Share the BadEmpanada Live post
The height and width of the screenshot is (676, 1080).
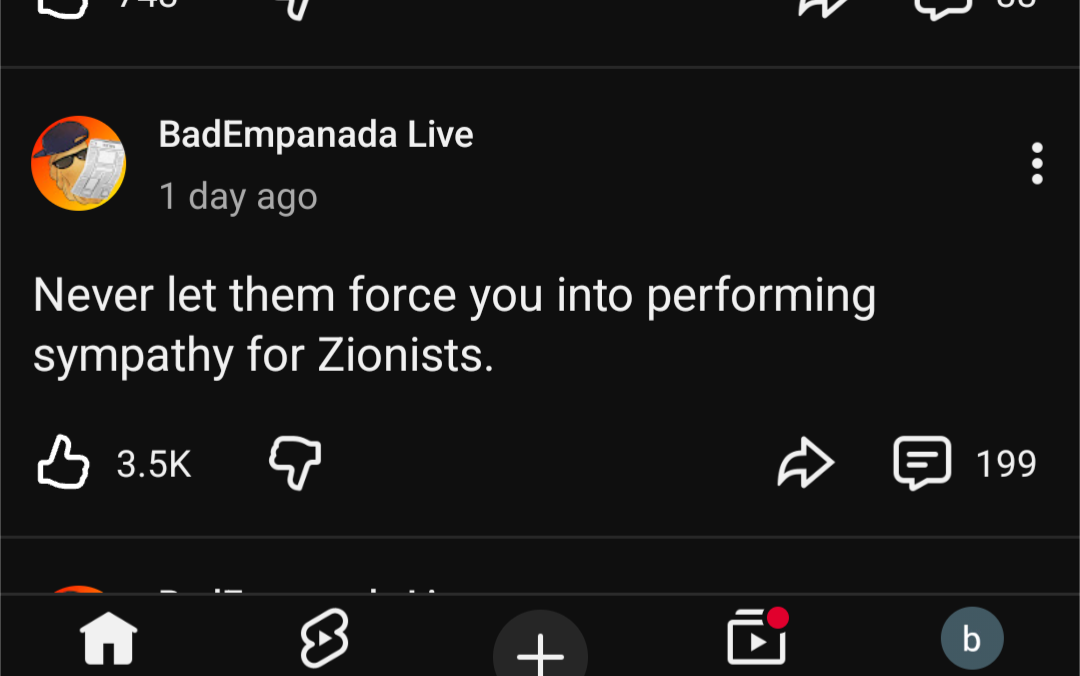coord(805,464)
